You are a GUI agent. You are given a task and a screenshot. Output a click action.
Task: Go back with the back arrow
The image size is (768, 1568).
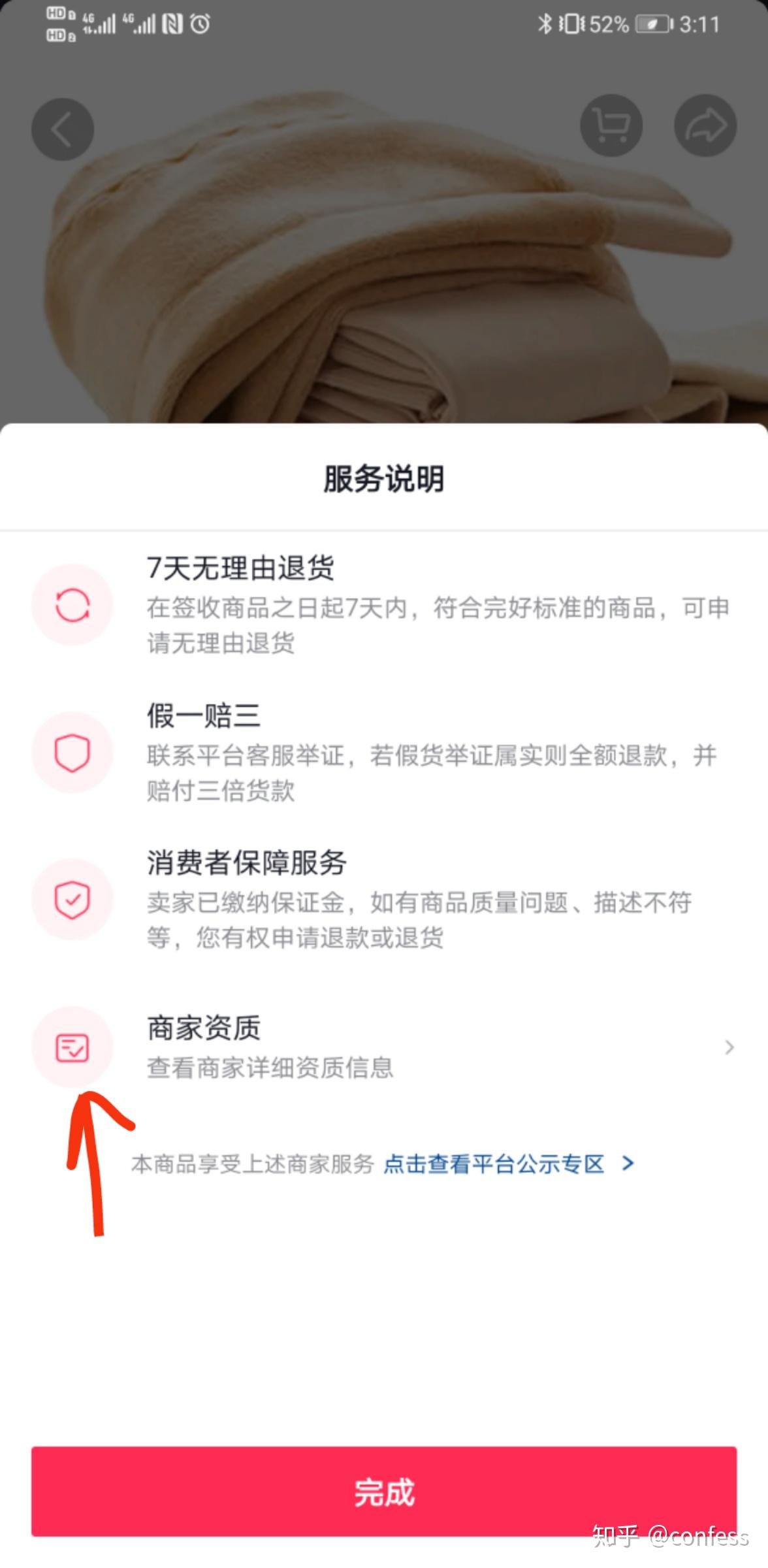(63, 129)
